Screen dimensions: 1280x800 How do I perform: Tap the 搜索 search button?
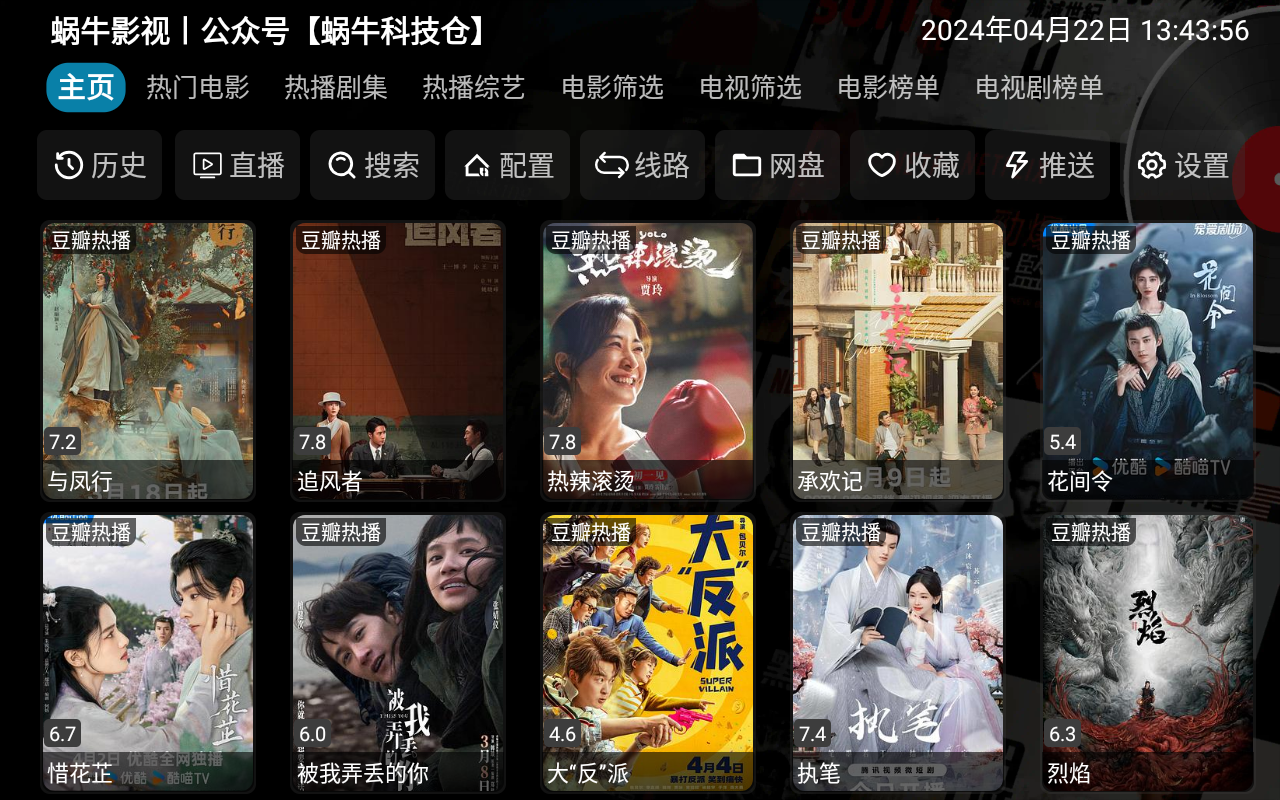point(373,165)
